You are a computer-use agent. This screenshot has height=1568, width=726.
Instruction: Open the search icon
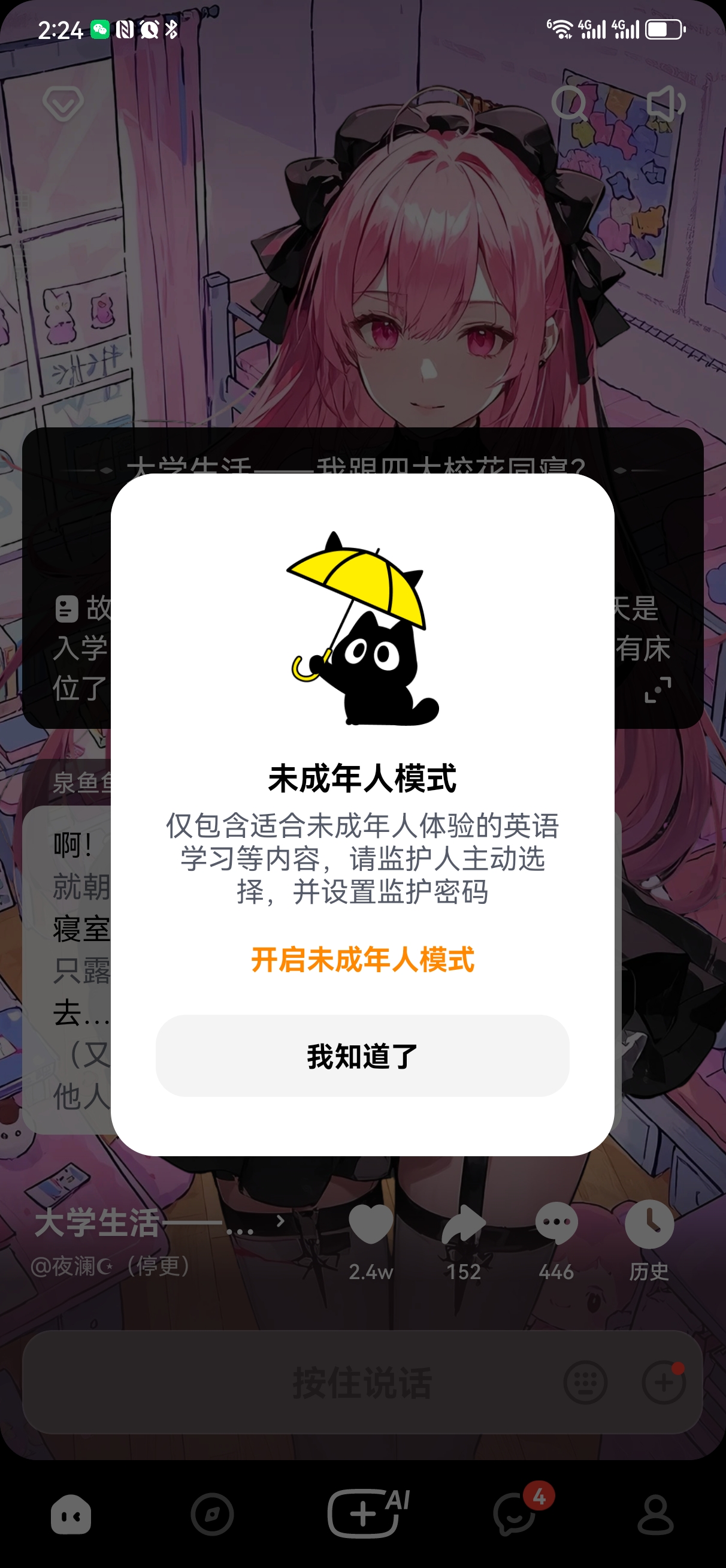point(568,103)
